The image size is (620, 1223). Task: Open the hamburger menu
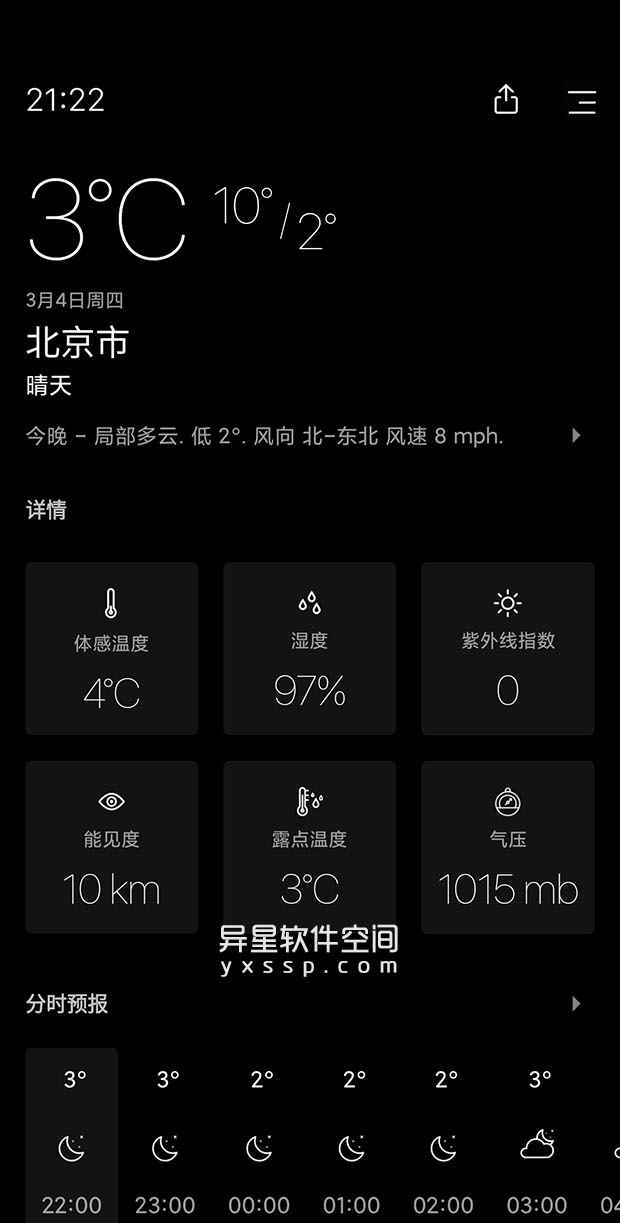pyautogui.click(x=582, y=101)
